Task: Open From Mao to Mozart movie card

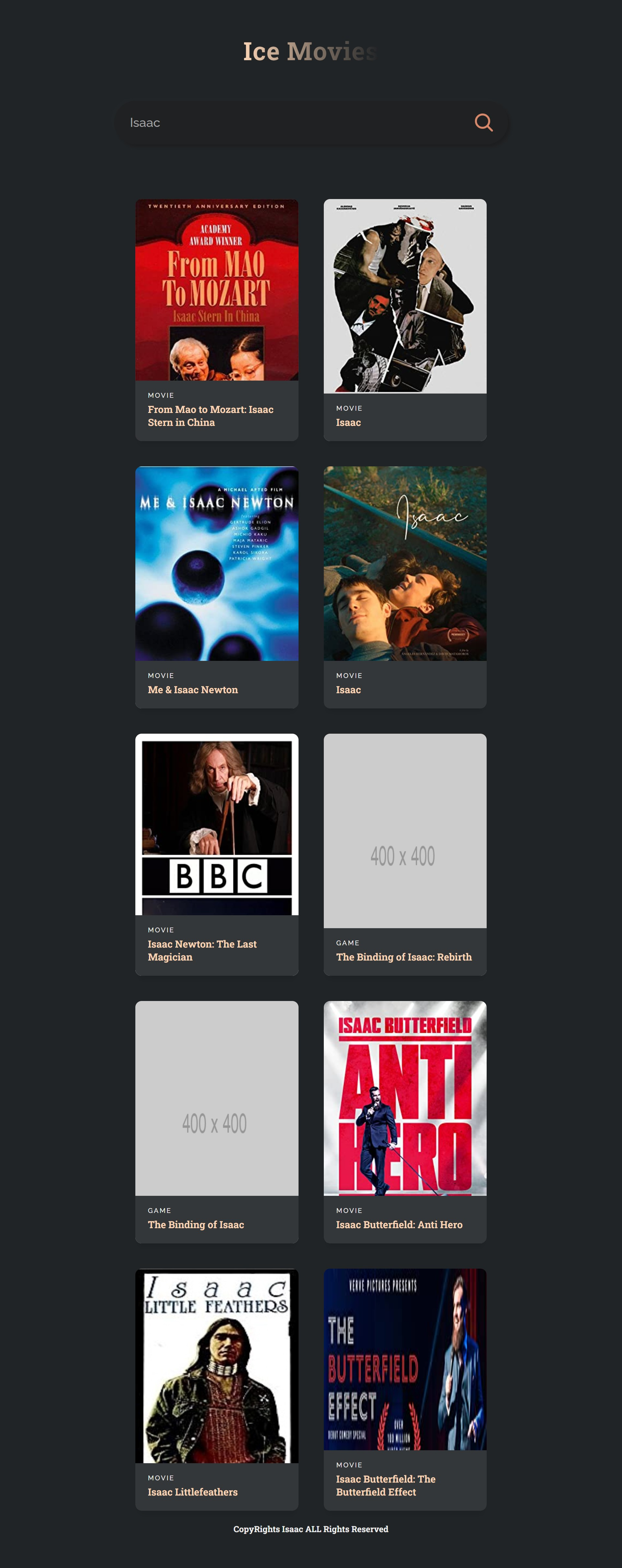Action: pyautogui.click(x=216, y=319)
